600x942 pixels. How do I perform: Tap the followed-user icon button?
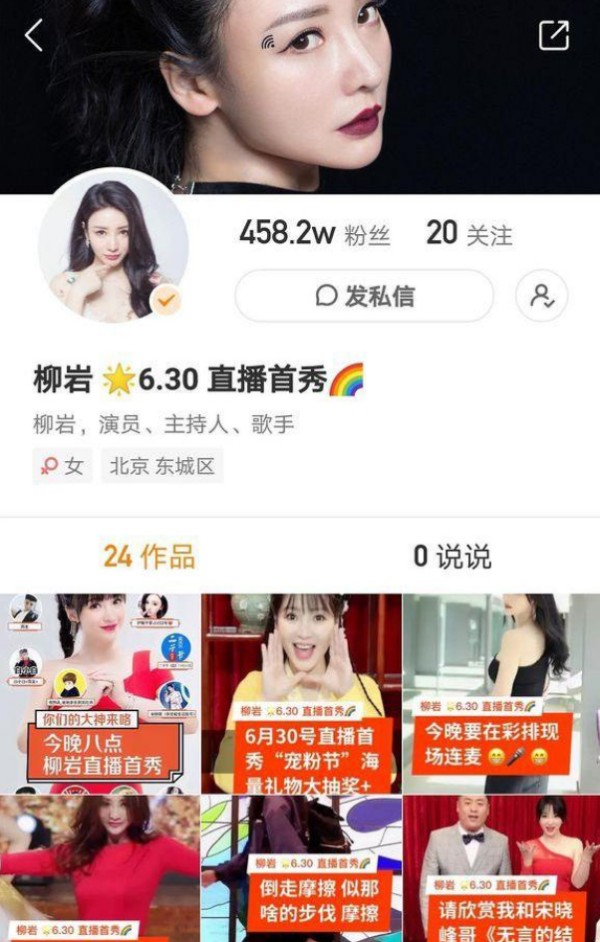541,296
